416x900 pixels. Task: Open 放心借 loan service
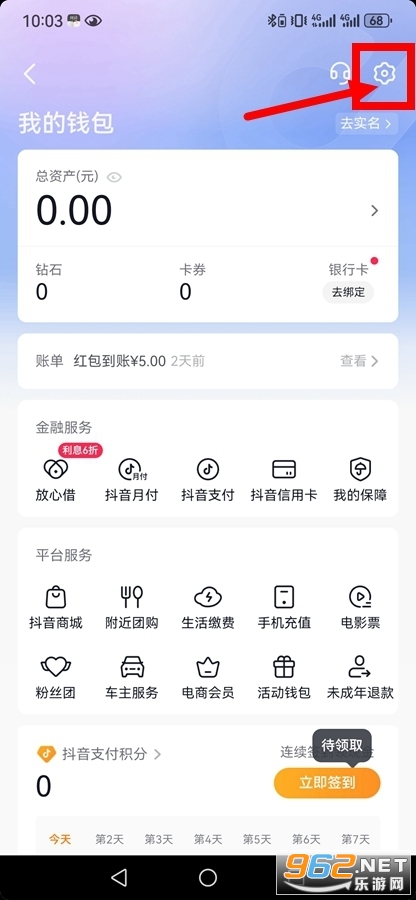click(x=56, y=480)
